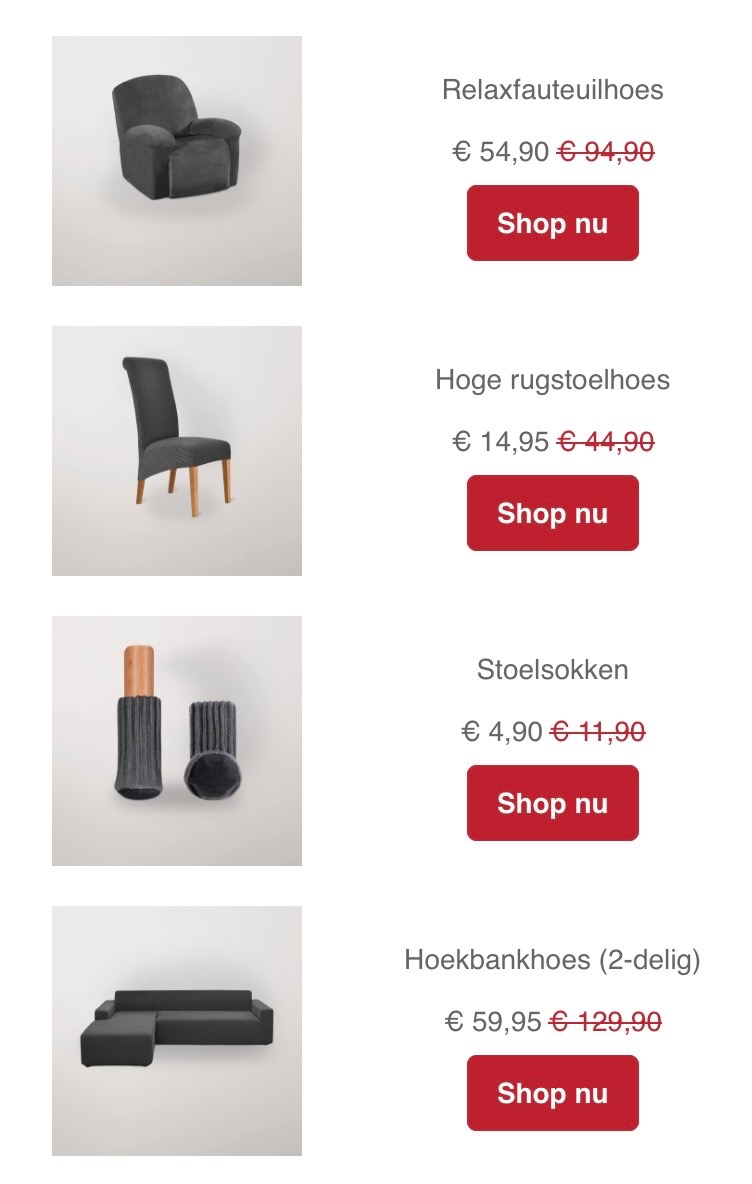Shop the Hoge rugstoelhoes now
This screenshot has height=1184, width=752.
point(552,513)
